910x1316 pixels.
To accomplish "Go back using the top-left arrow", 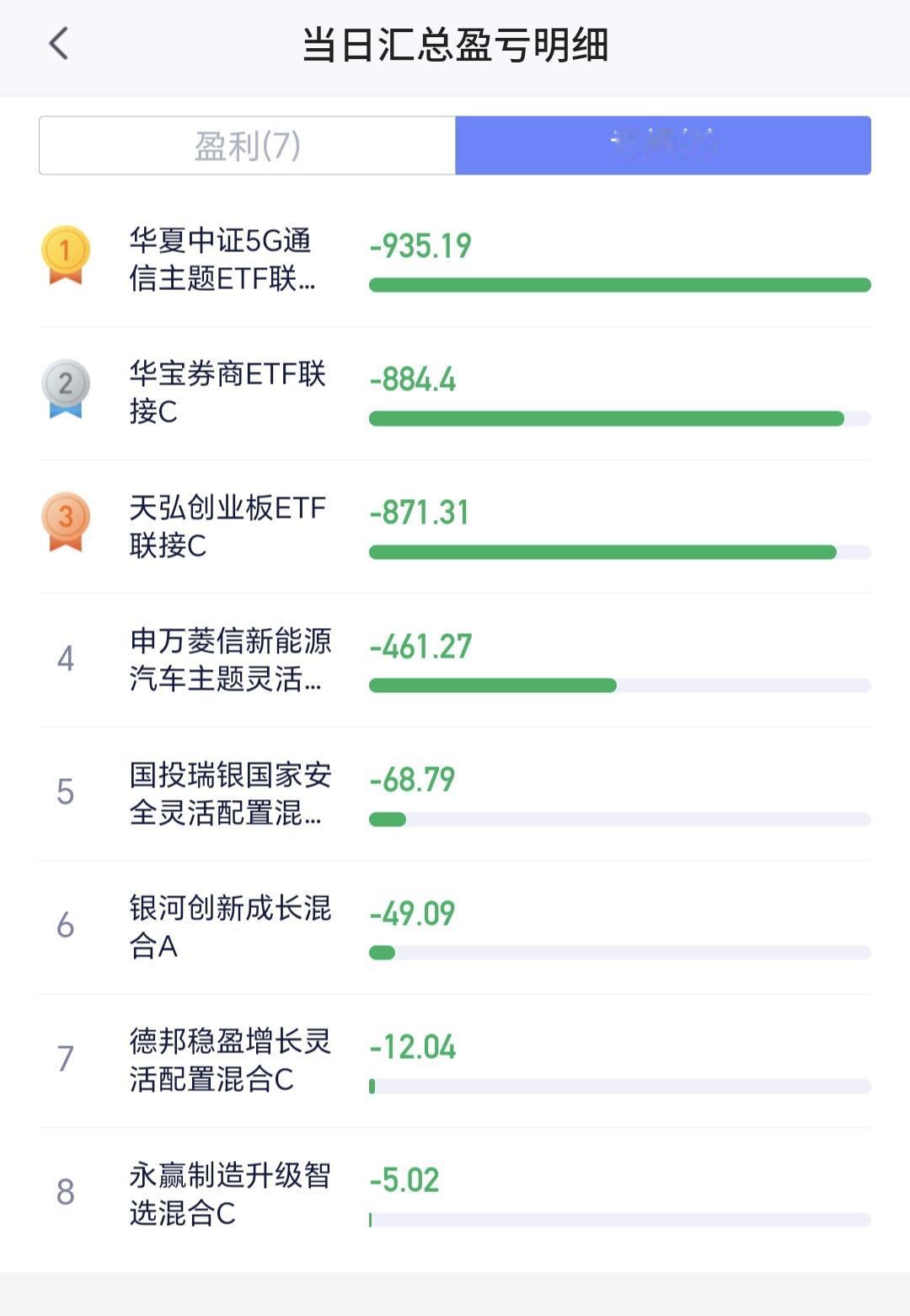I will pyautogui.click(x=58, y=44).
